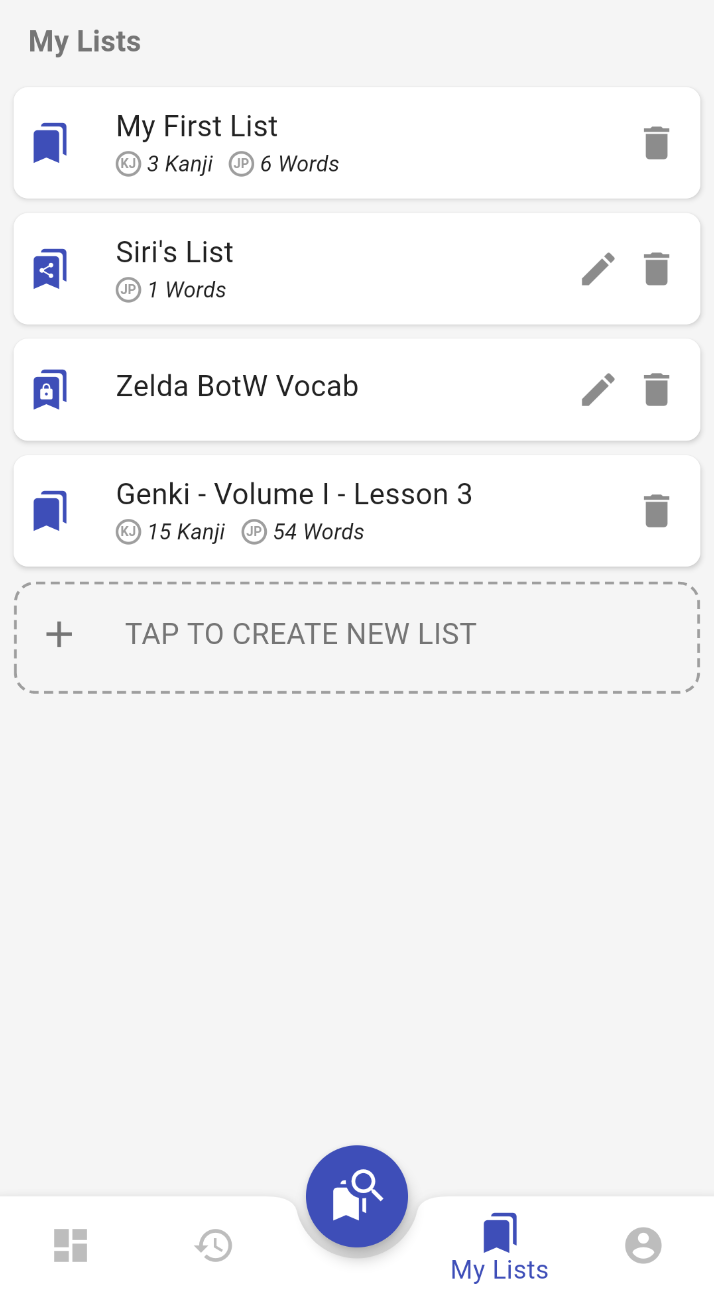Delete Zelda BotW Vocab list
The image size is (714, 1302).
pyautogui.click(x=656, y=389)
